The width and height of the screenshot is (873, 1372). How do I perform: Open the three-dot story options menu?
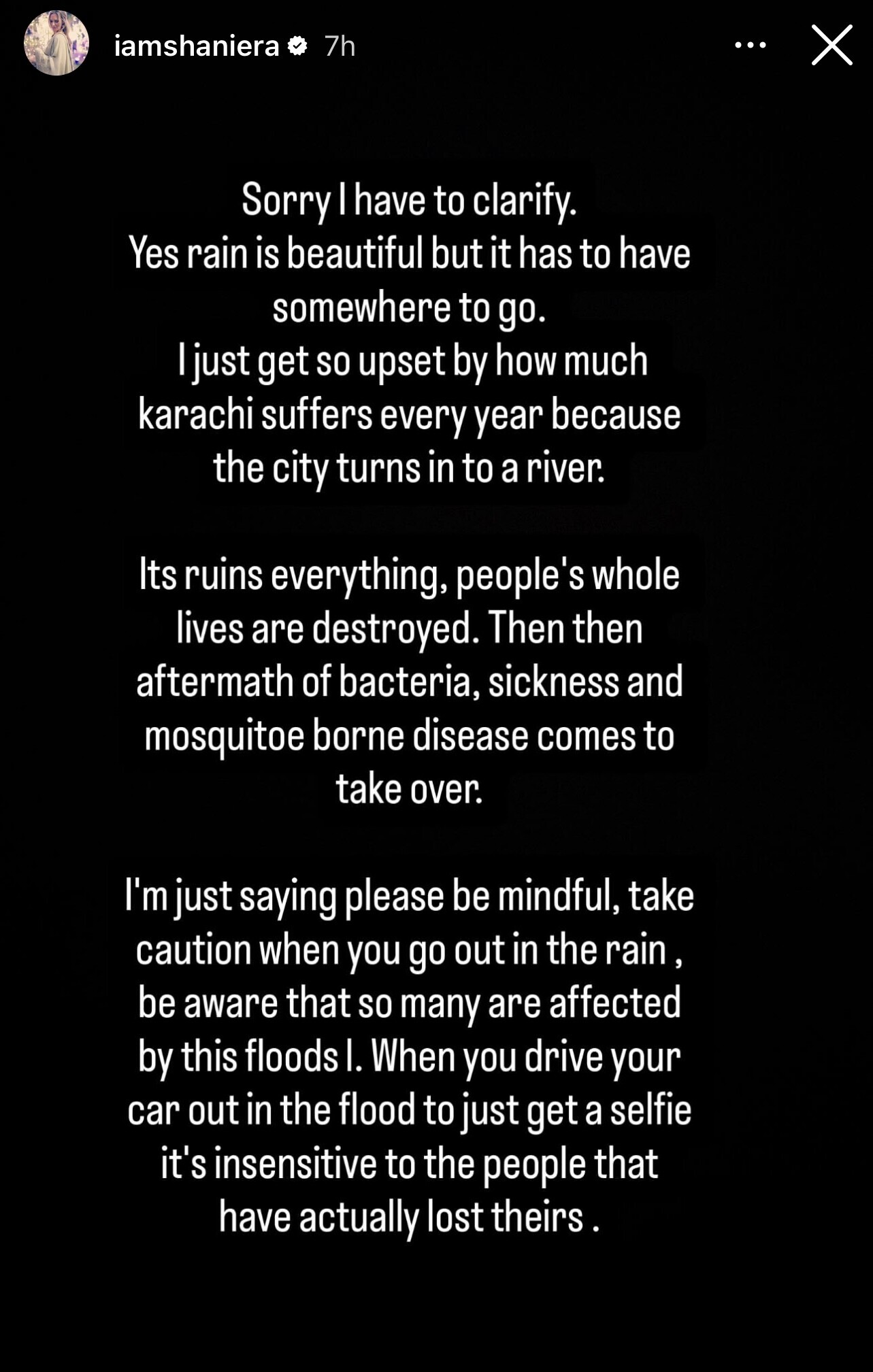tap(751, 46)
